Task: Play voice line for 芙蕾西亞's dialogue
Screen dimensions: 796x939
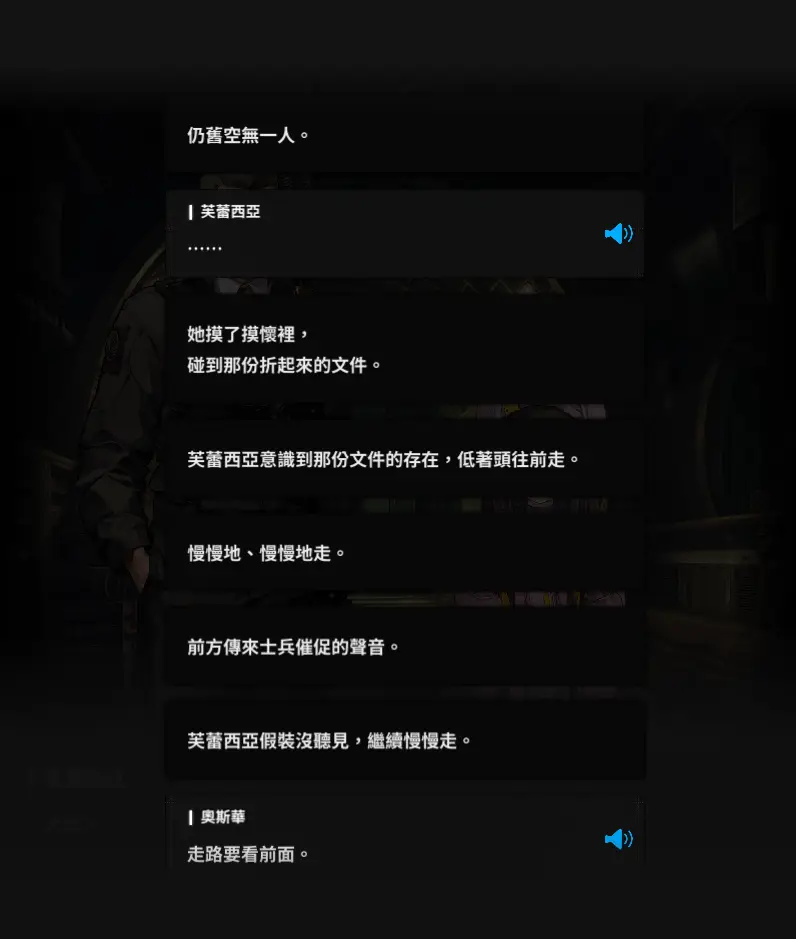Action: pyautogui.click(x=618, y=234)
